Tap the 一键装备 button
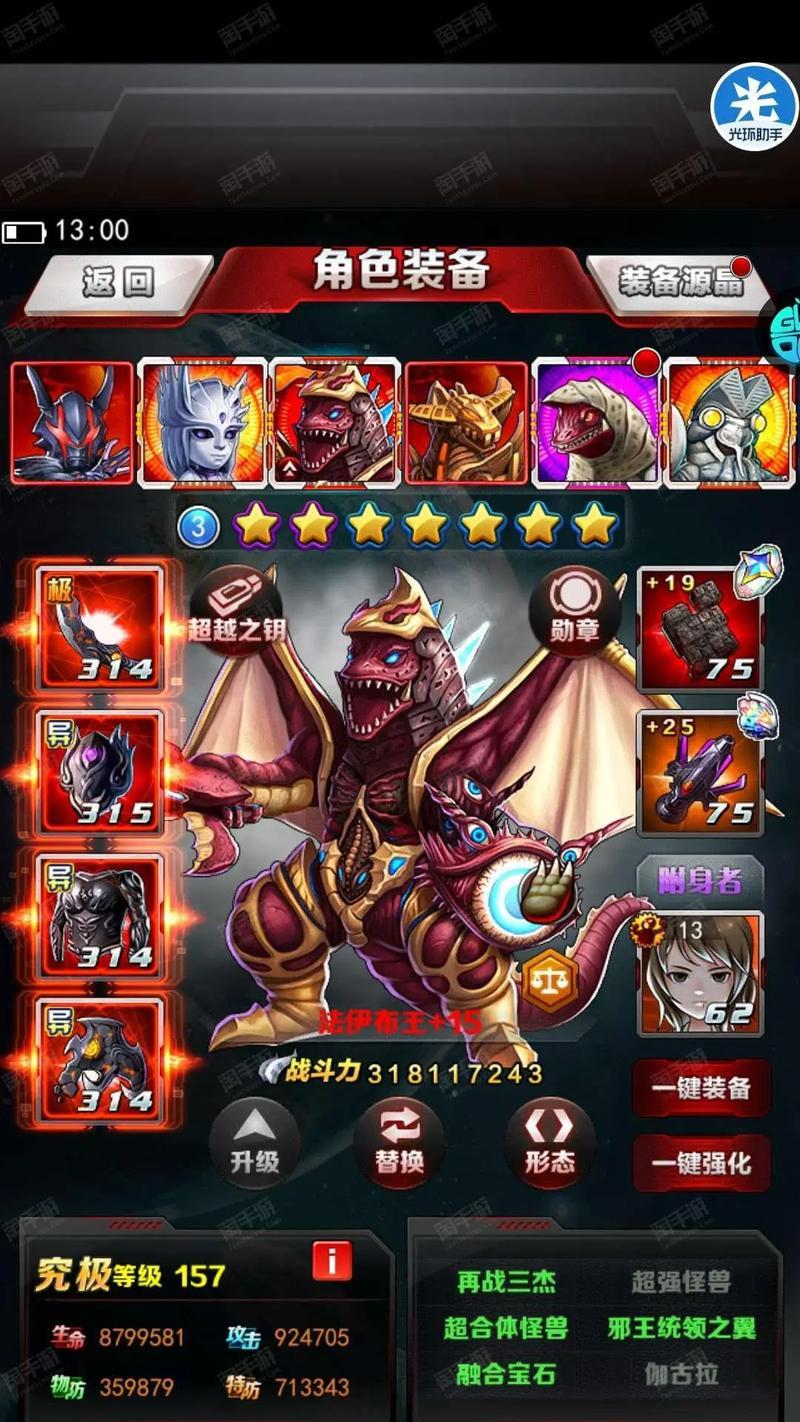Screen dimensions: 800x1422 (x=701, y=1088)
